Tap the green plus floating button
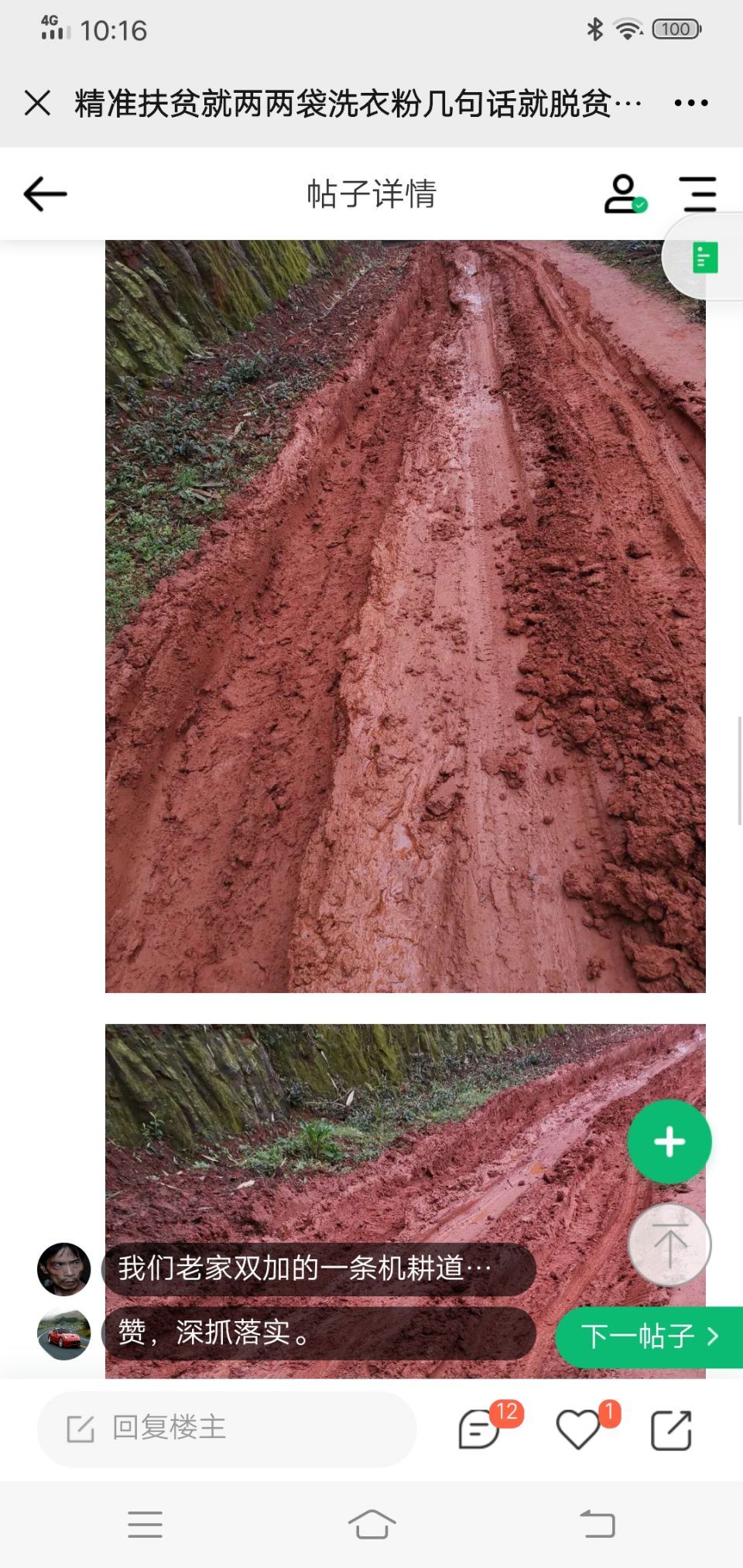The image size is (743, 1568). tap(669, 1142)
